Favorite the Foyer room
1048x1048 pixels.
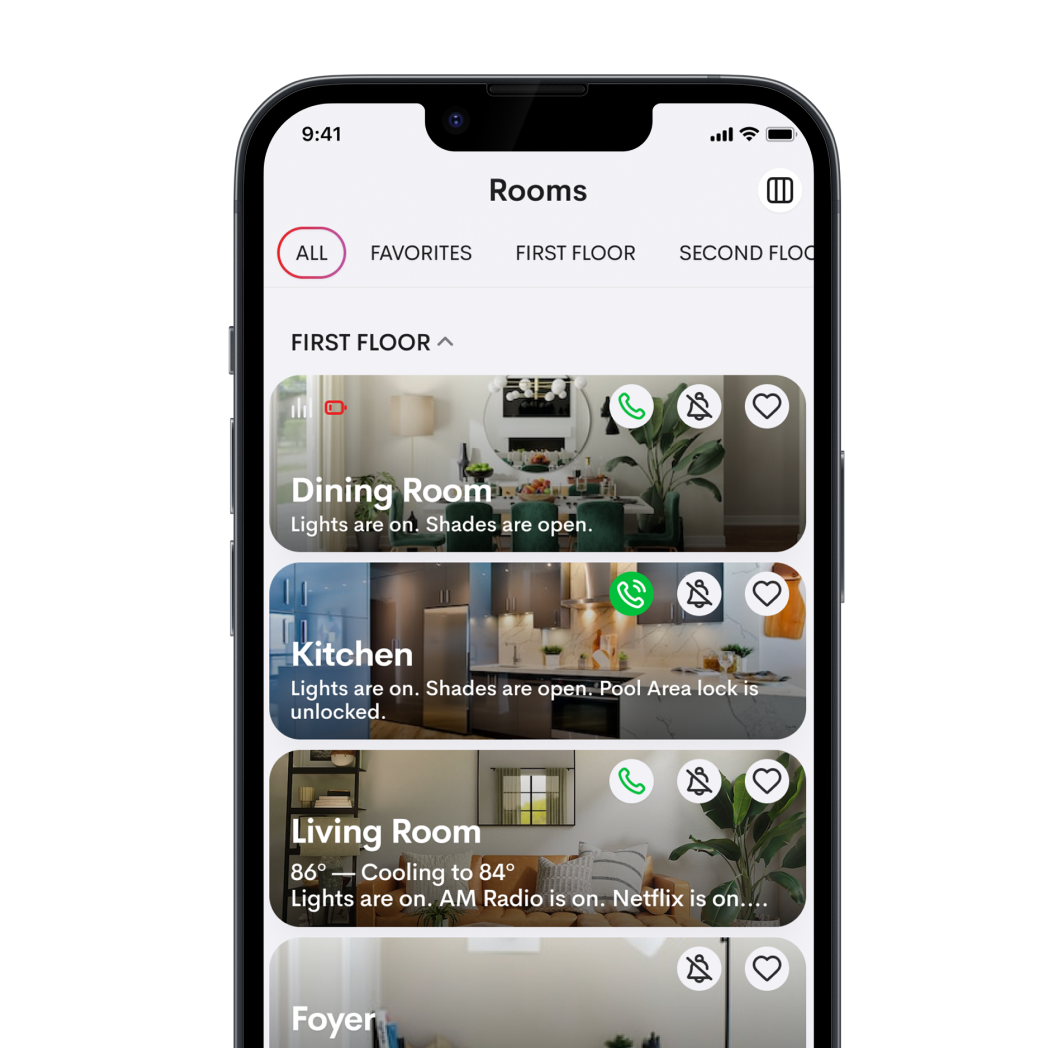(767, 968)
